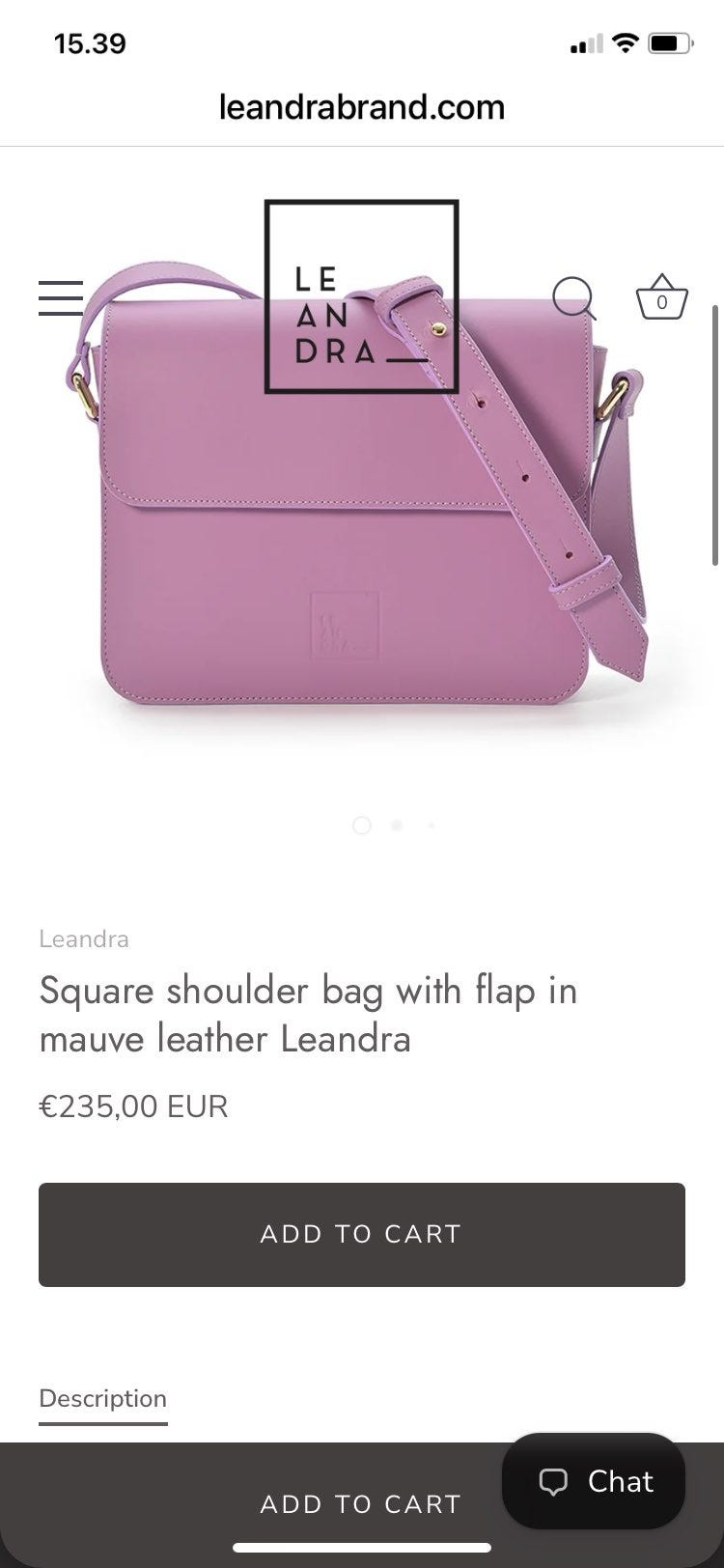This screenshot has width=724, height=1568.
Task: Jump to the second product image dot
Action: (x=396, y=826)
